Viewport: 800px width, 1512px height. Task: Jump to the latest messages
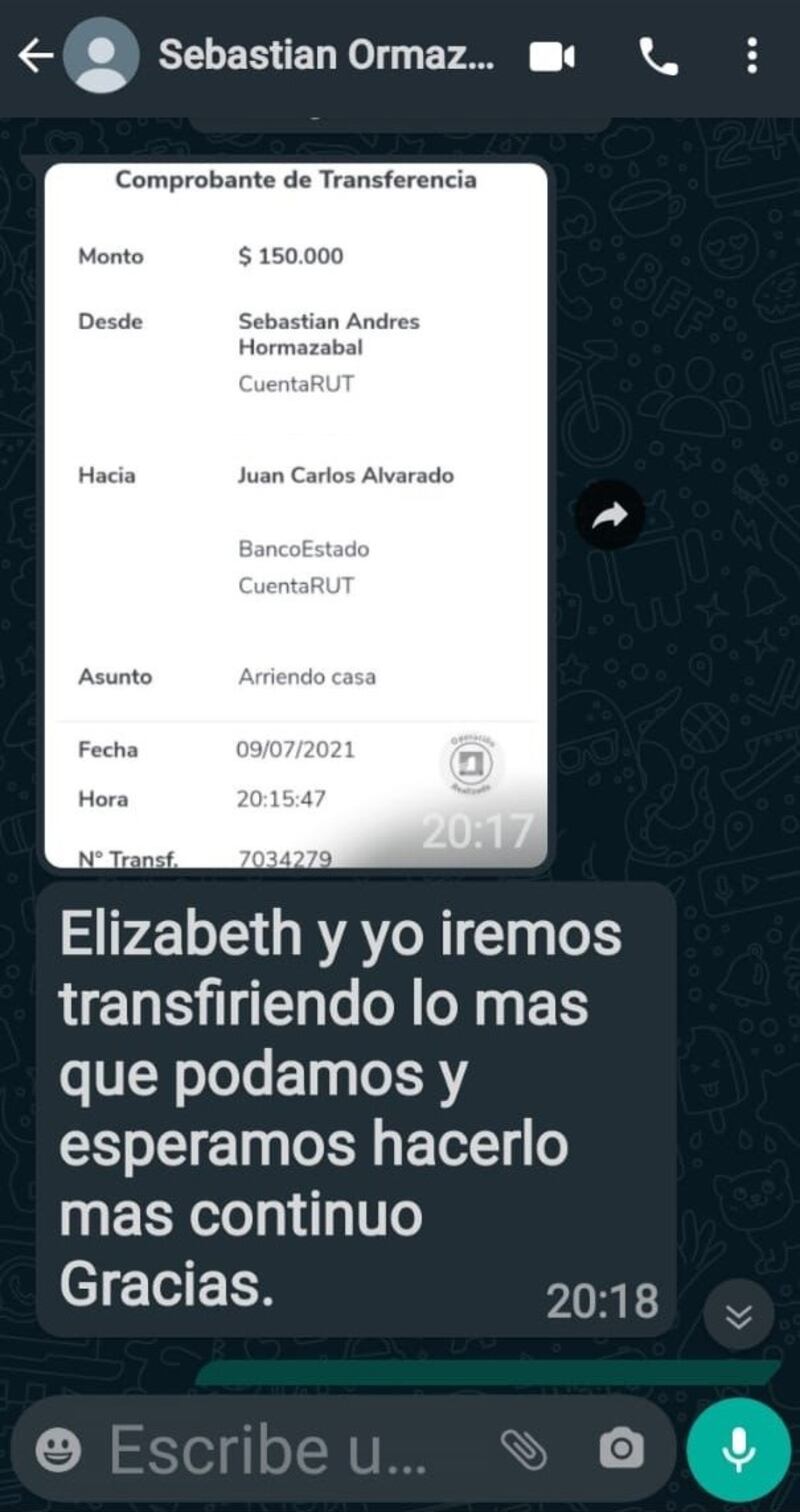click(738, 1316)
